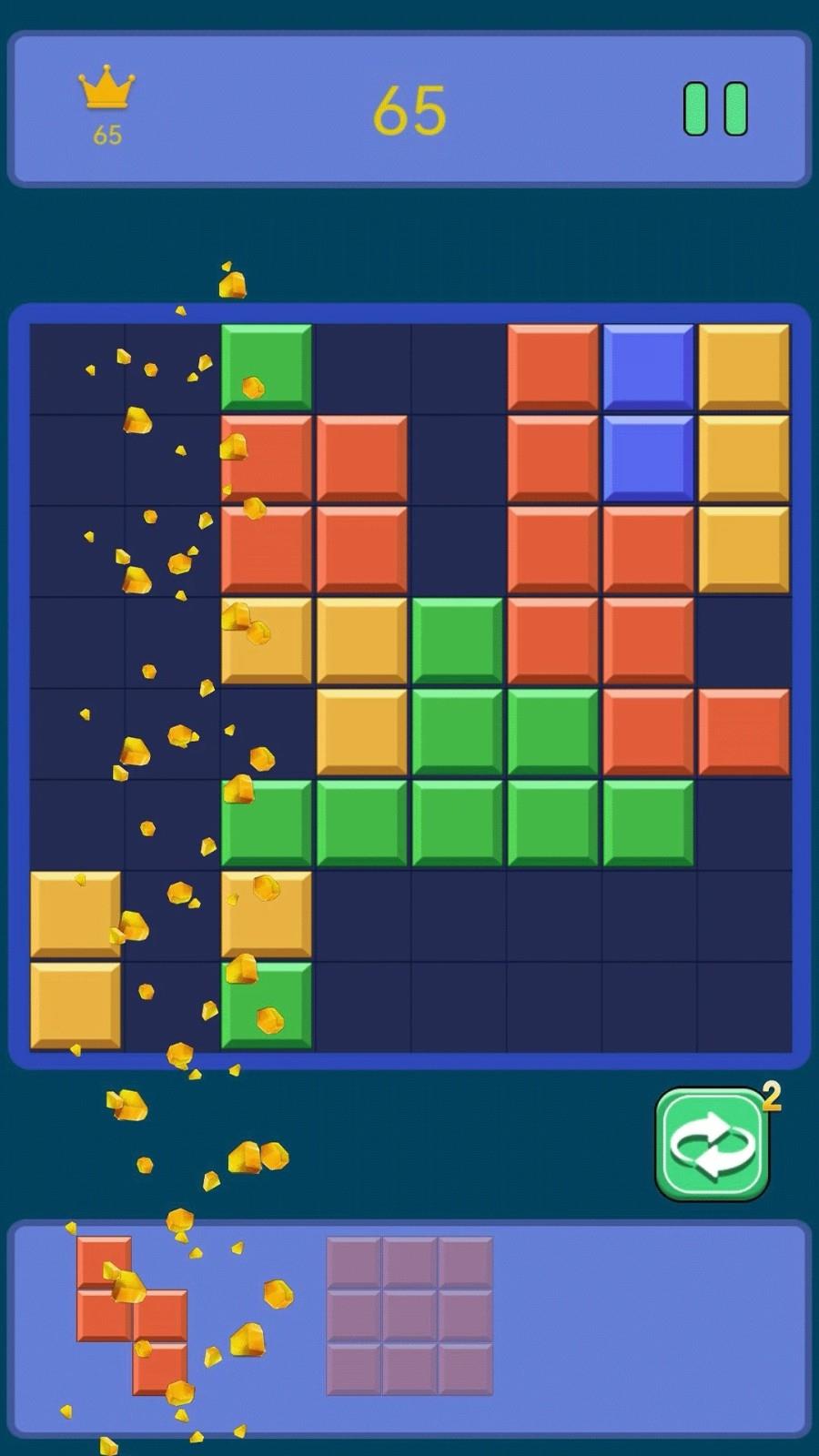Select the red zigzag block piece
This screenshot has width=819, height=1456.
[132, 1315]
